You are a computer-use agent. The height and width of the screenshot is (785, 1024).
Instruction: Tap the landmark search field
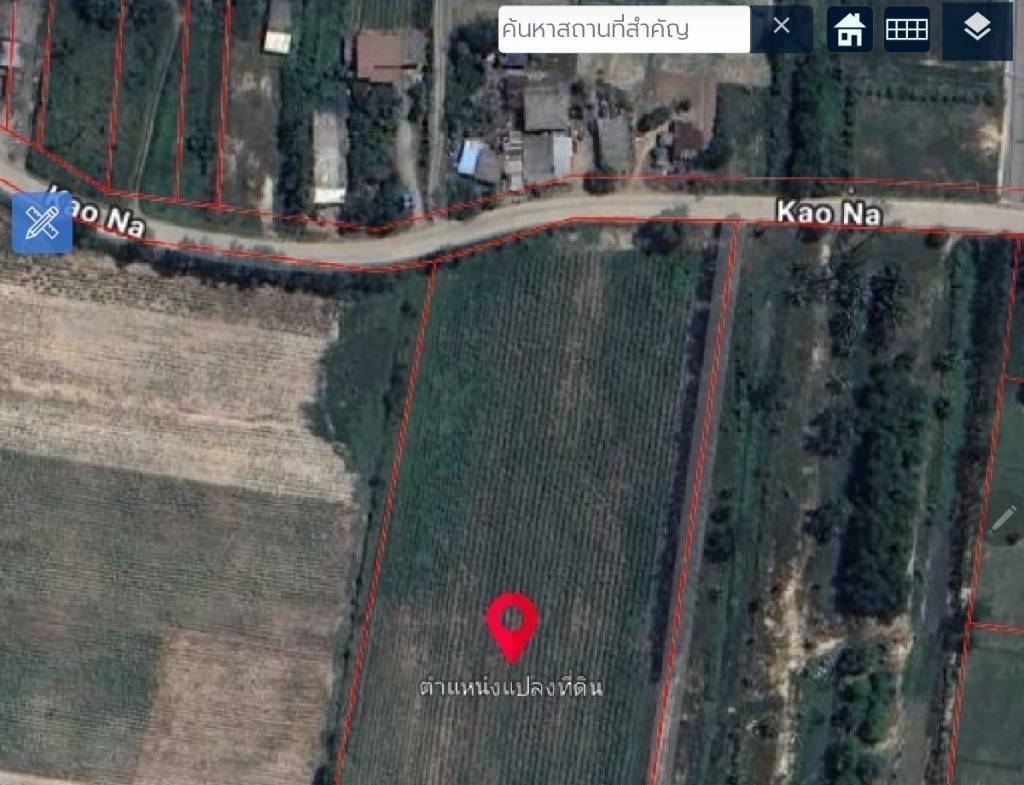623,29
